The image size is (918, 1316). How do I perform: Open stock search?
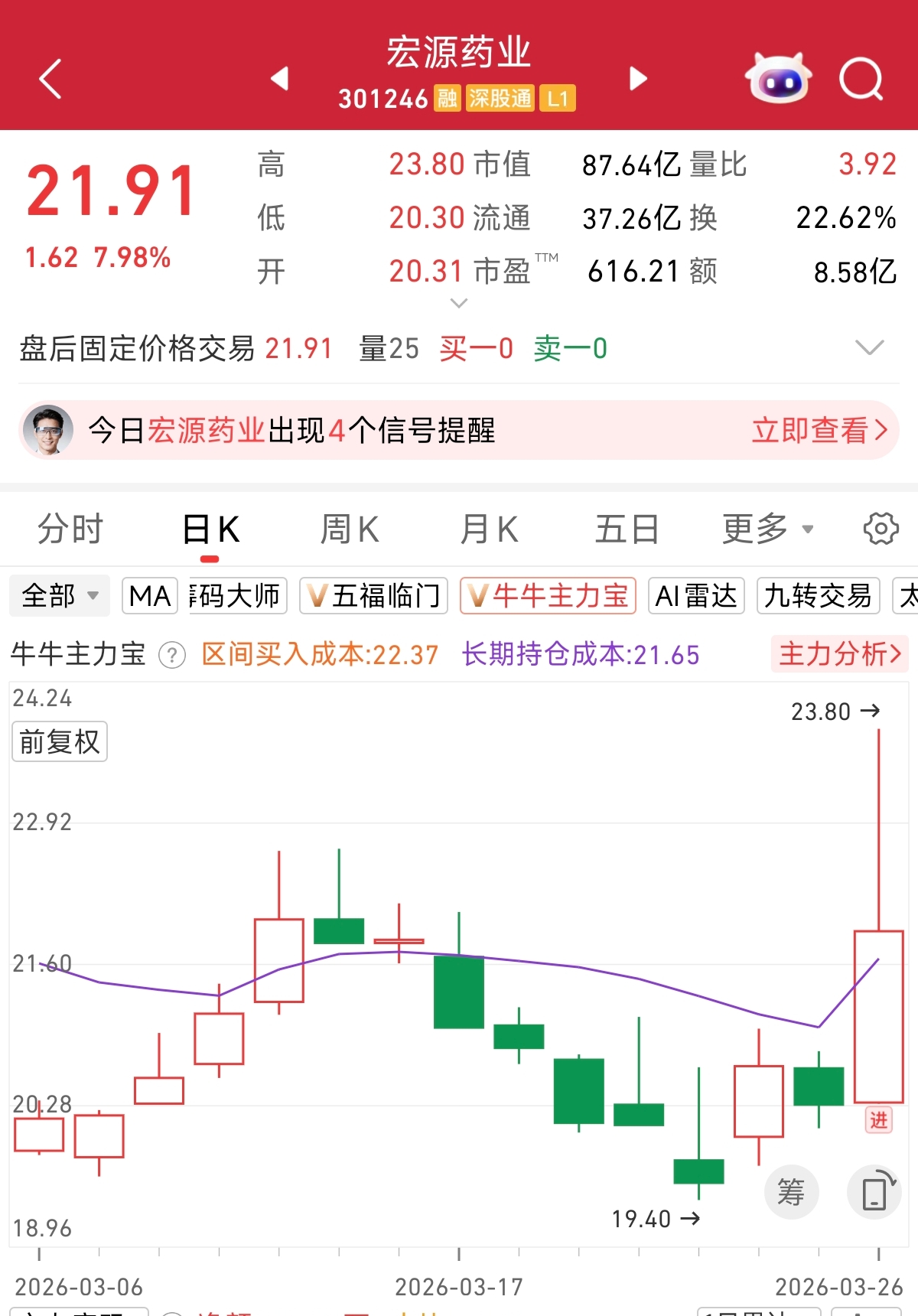click(x=861, y=78)
